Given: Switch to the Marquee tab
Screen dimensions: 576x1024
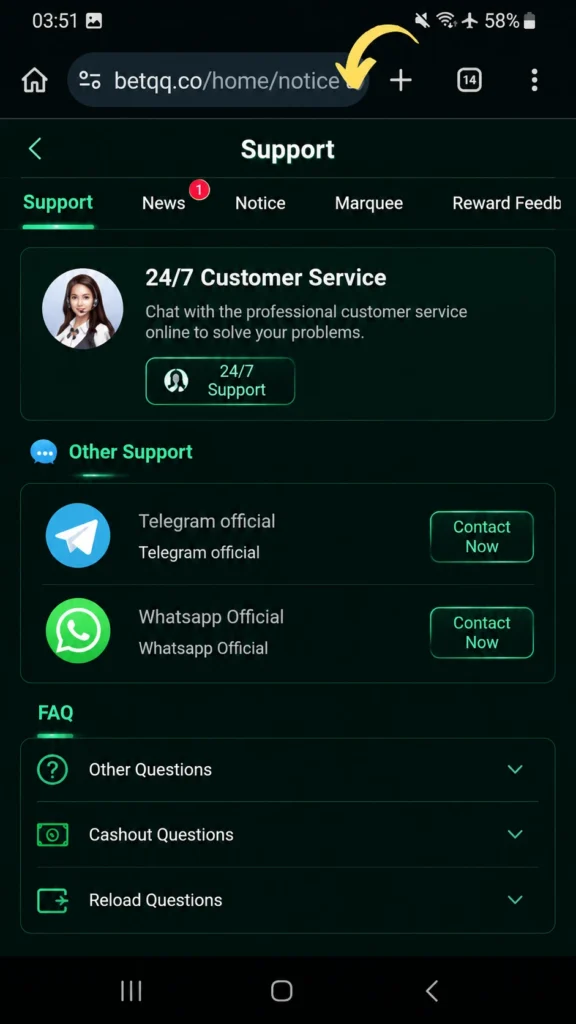Looking at the screenshot, I should (369, 203).
